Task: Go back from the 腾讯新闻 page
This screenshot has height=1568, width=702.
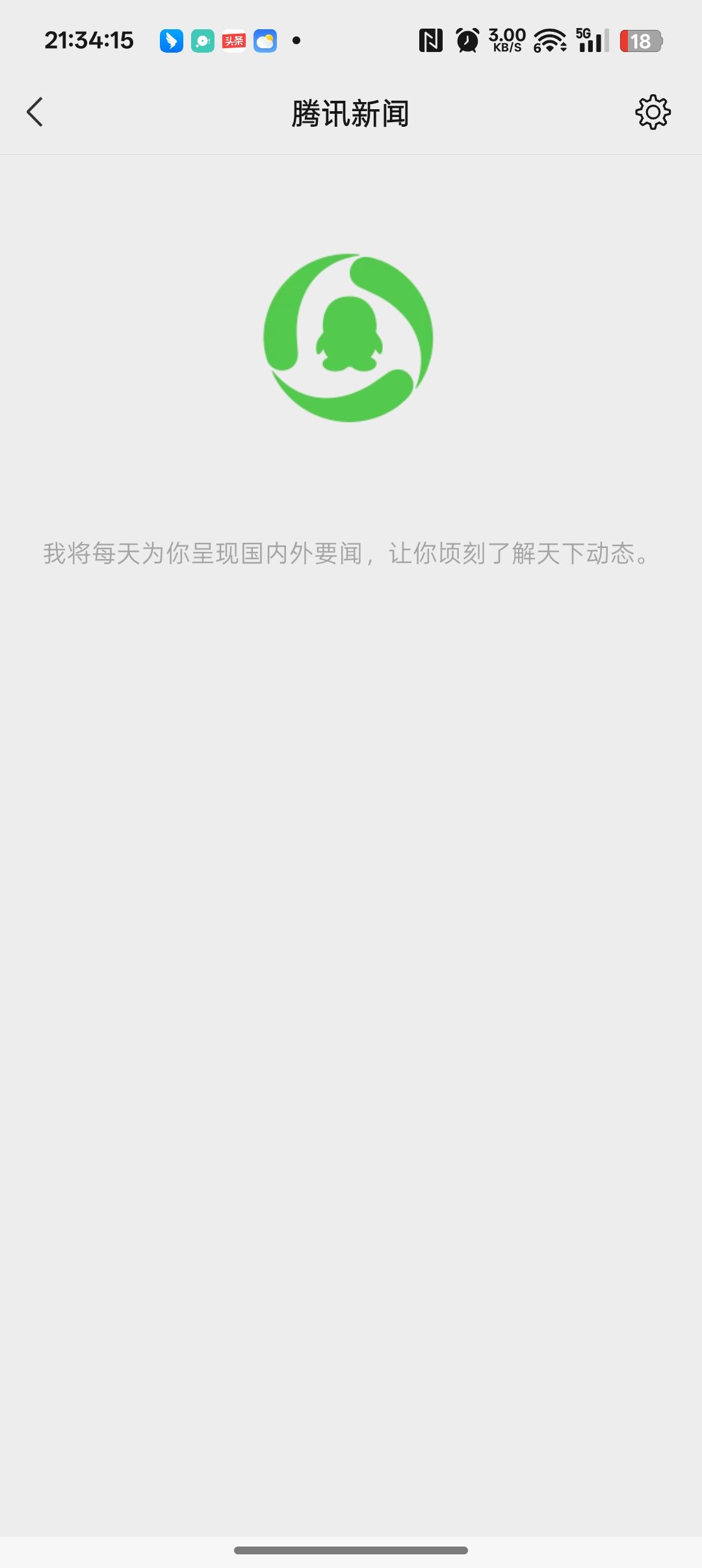Action: pos(35,112)
